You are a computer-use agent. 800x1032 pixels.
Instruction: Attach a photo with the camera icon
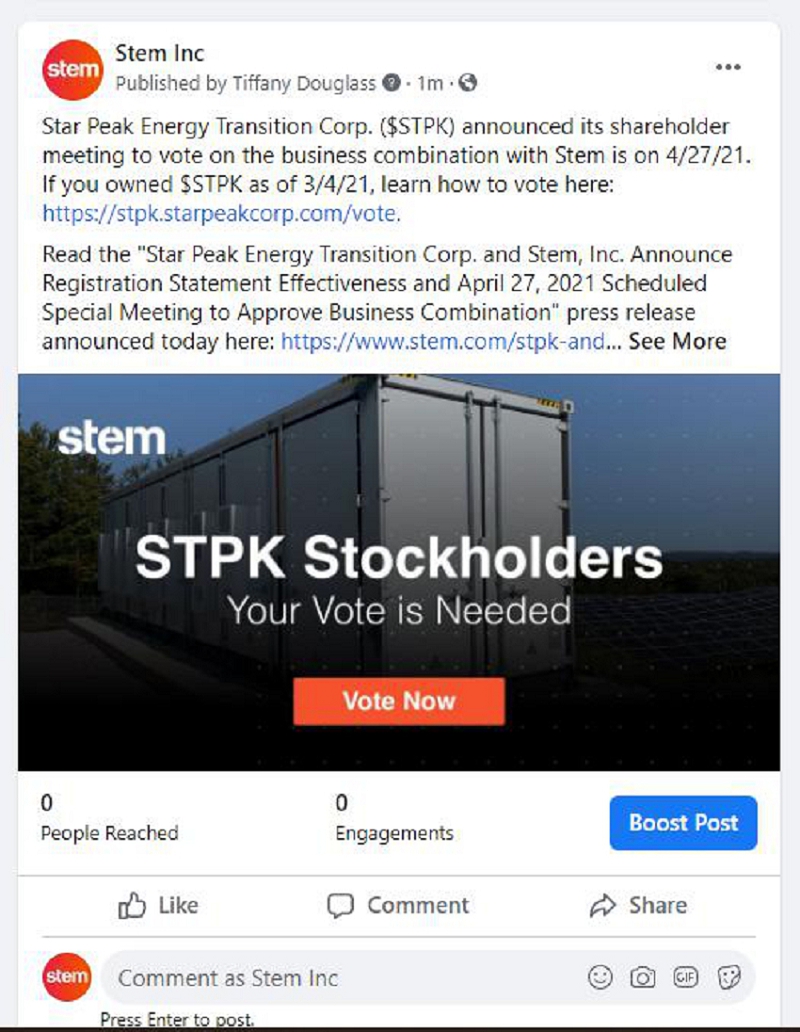[643, 978]
